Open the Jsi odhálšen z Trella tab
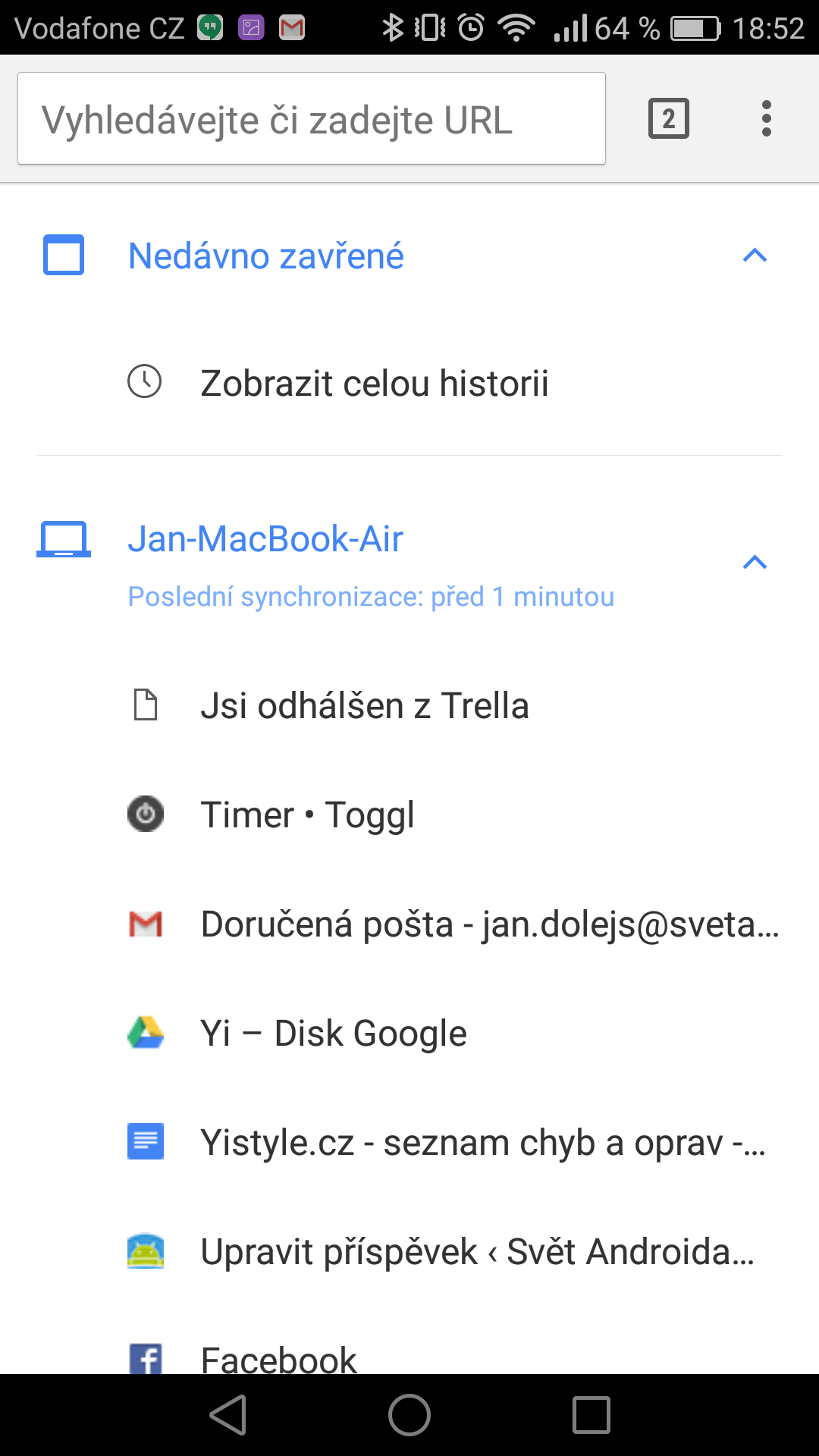 click(409, 705)
